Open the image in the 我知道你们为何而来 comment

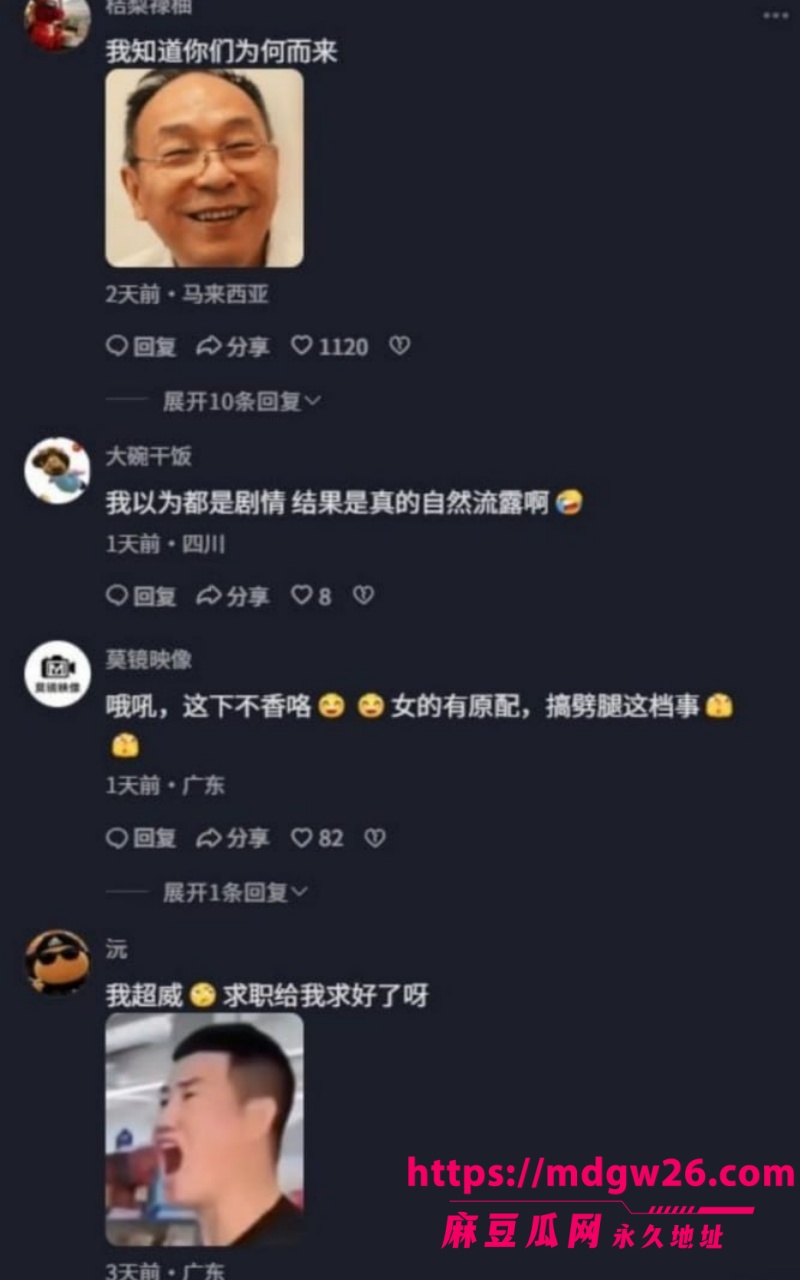click(x=205, y=168)
